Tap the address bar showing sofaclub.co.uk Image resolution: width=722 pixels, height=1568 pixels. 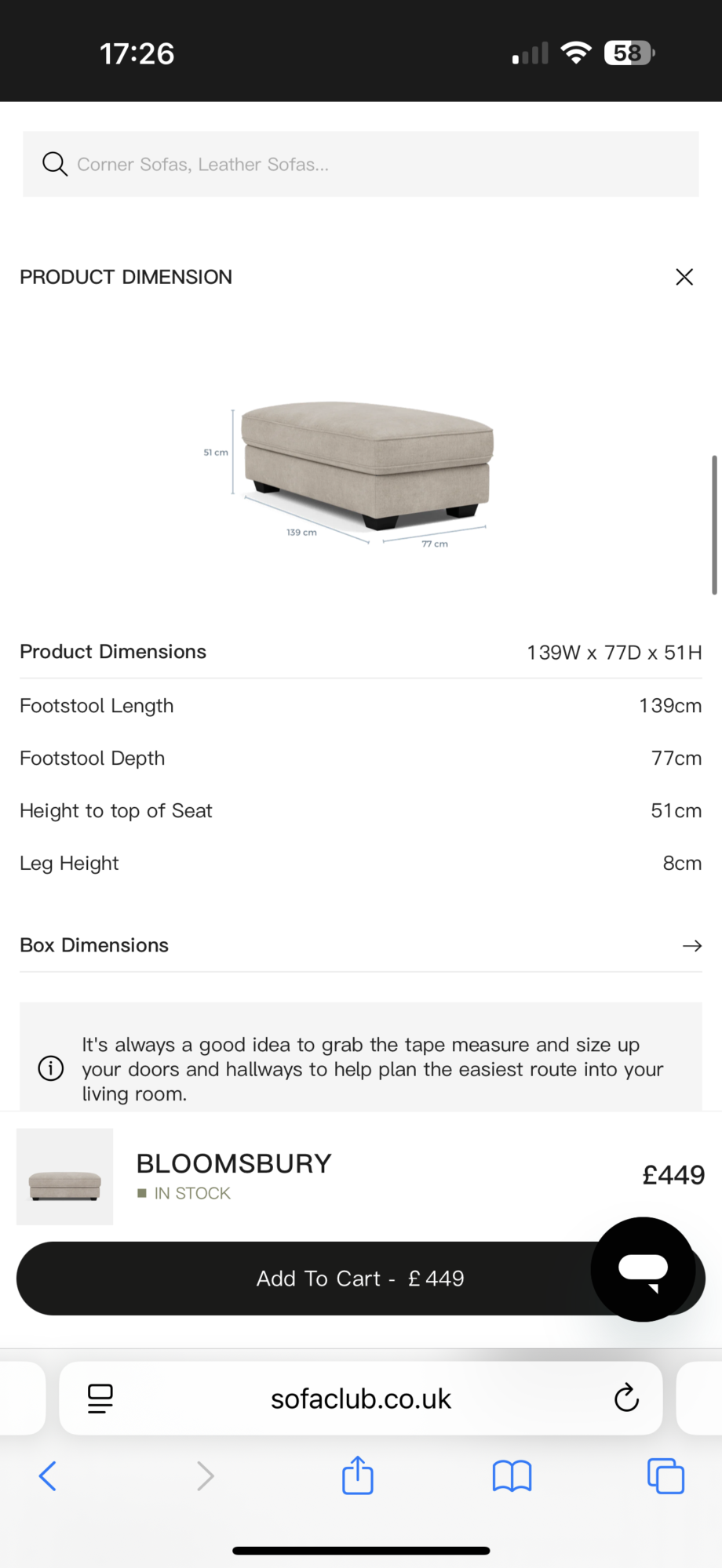pos(360,1399)
